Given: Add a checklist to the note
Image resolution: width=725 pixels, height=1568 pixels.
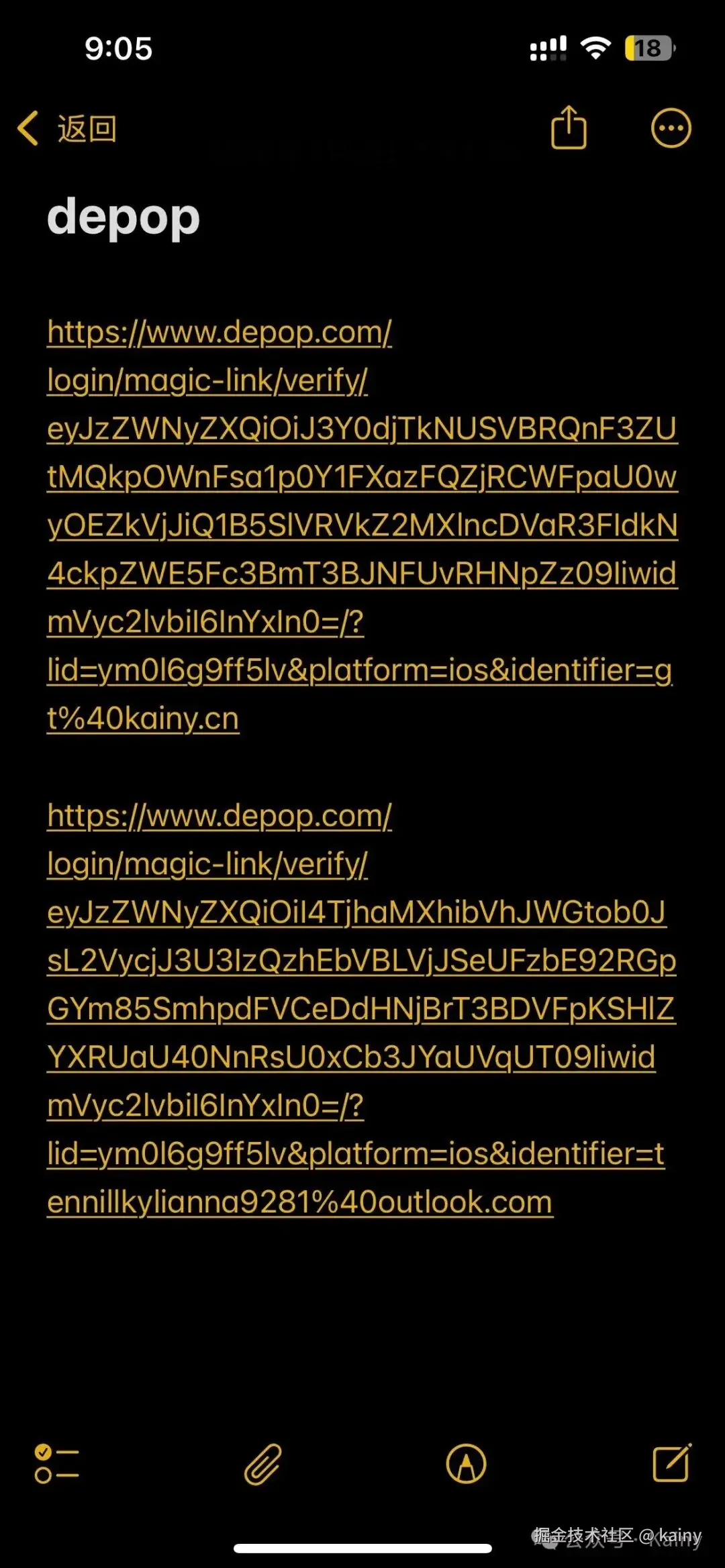Looking at the screenshot, I should (57, 1463).
